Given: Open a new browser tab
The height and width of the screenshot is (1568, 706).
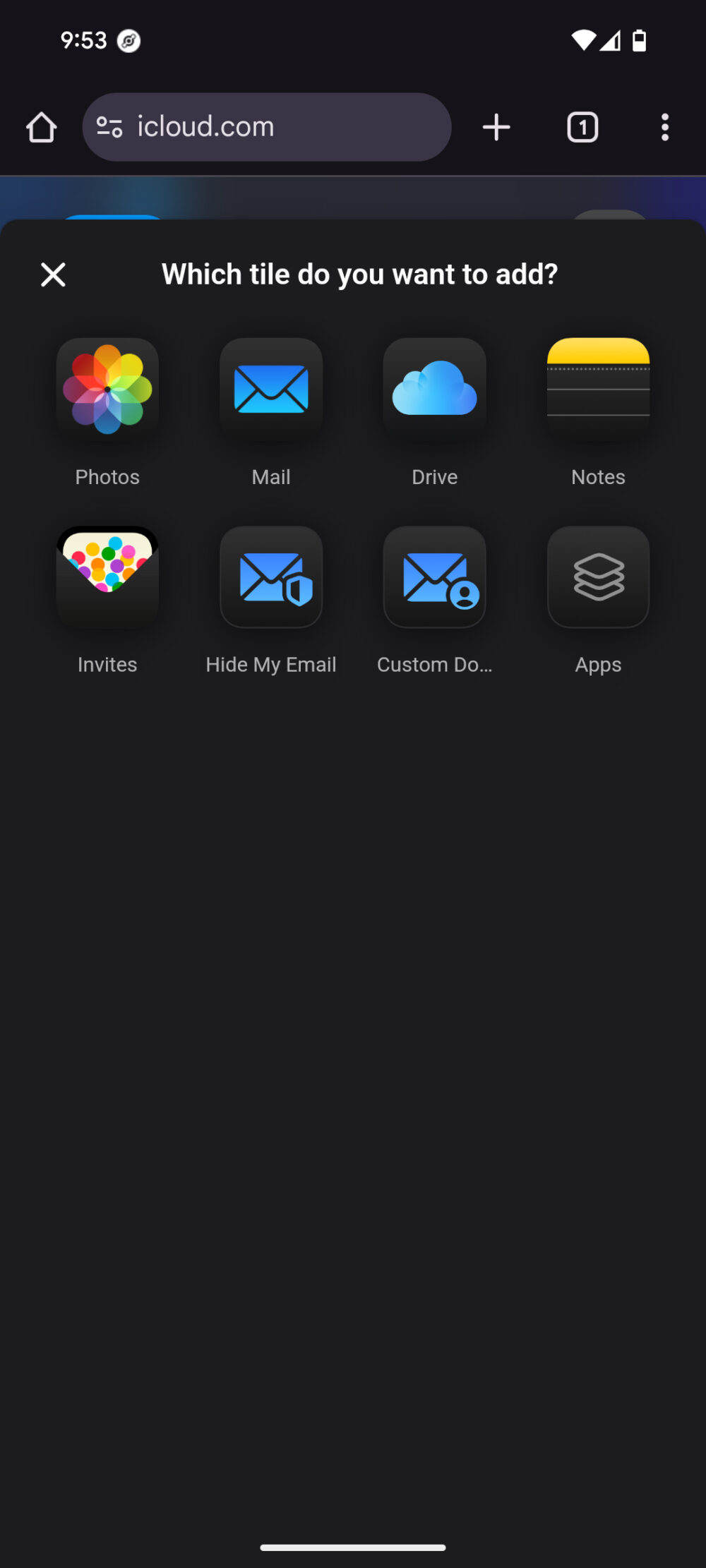Looking at the screenshot, I should [496, 126].
